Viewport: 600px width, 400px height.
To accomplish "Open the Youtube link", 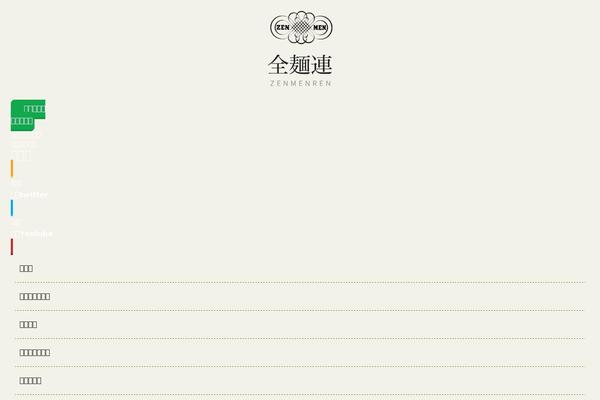I will click(34, 233).
